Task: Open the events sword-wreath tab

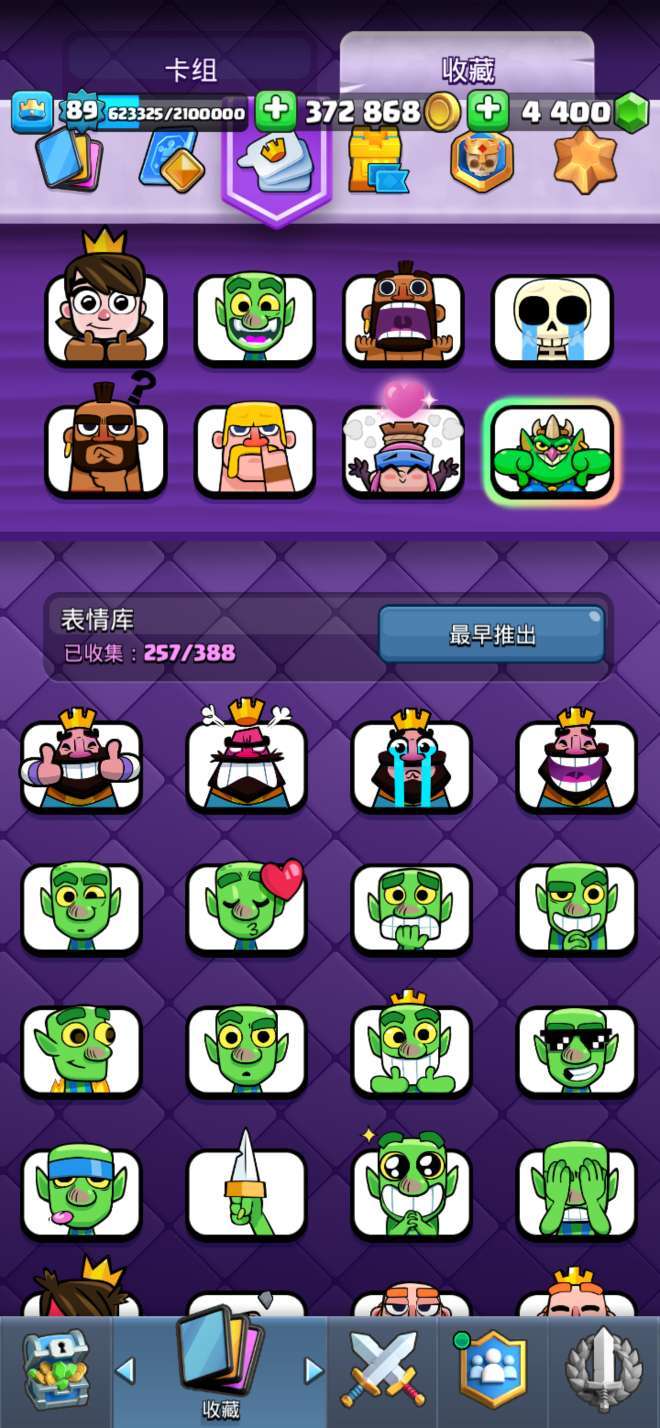Action: (x=603, y=1371)
